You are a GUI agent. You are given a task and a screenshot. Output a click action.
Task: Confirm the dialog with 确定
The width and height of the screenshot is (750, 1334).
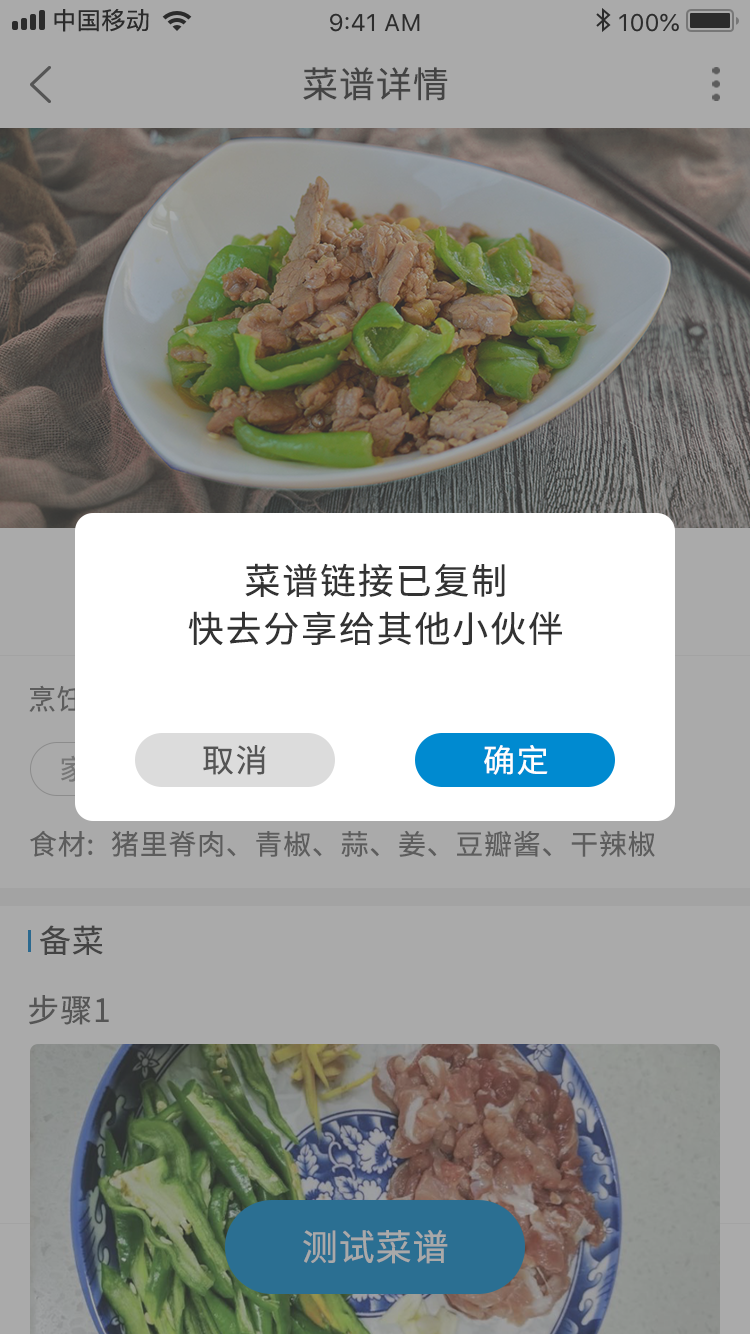tap(514, 760)
